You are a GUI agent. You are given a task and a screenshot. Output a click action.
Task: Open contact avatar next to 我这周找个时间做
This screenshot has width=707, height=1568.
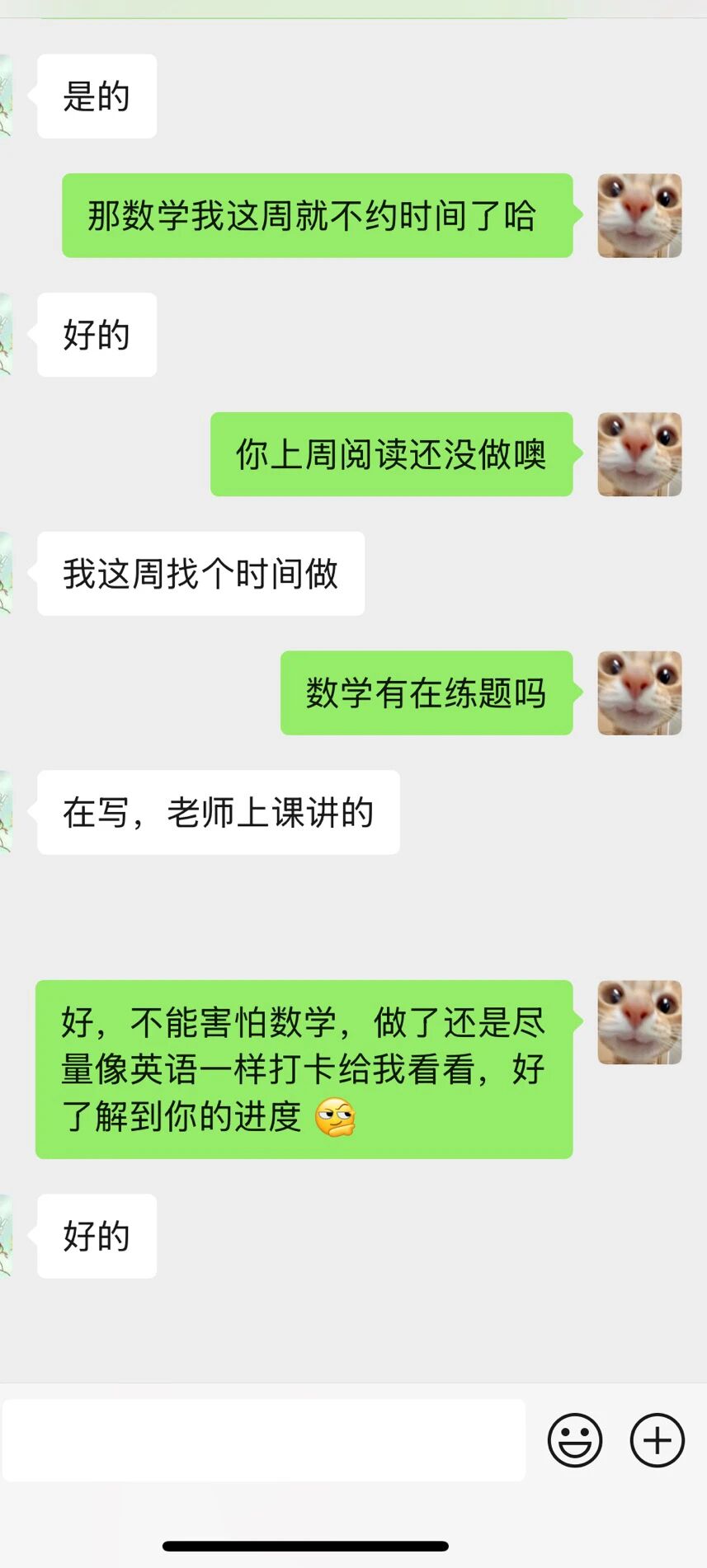click(x=6, y=573)
